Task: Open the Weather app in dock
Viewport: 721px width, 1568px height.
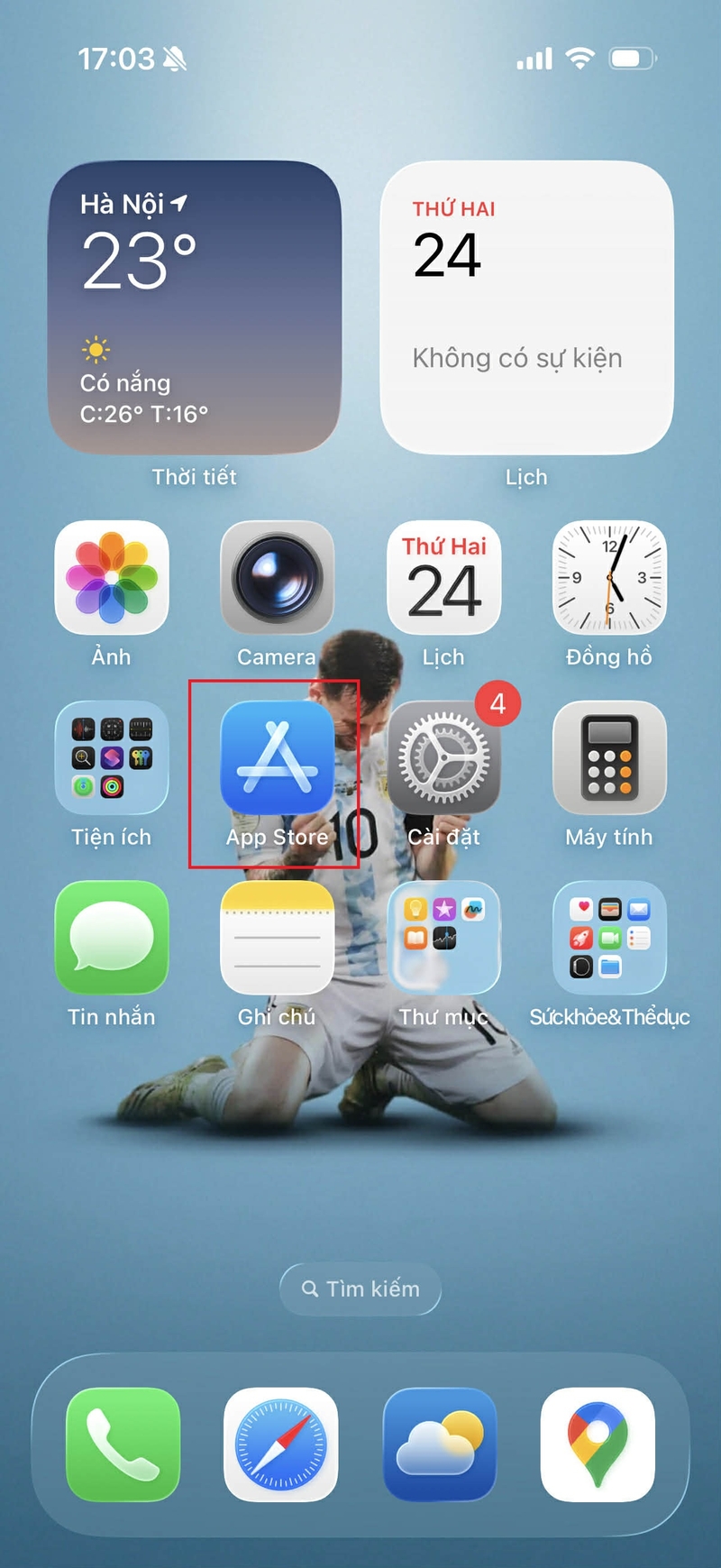Action: 440,1444
